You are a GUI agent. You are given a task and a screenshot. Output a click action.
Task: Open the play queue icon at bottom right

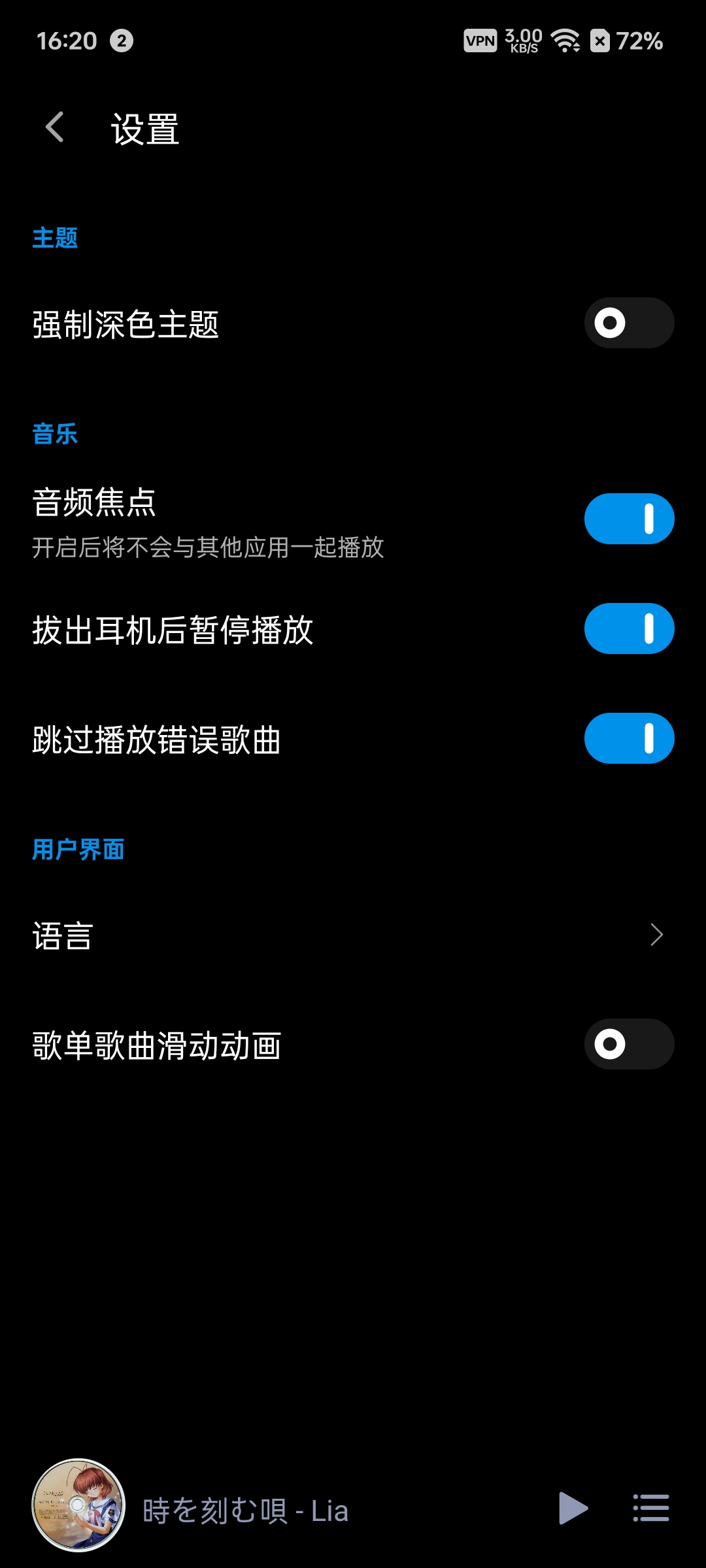[x=651, y=1509]
